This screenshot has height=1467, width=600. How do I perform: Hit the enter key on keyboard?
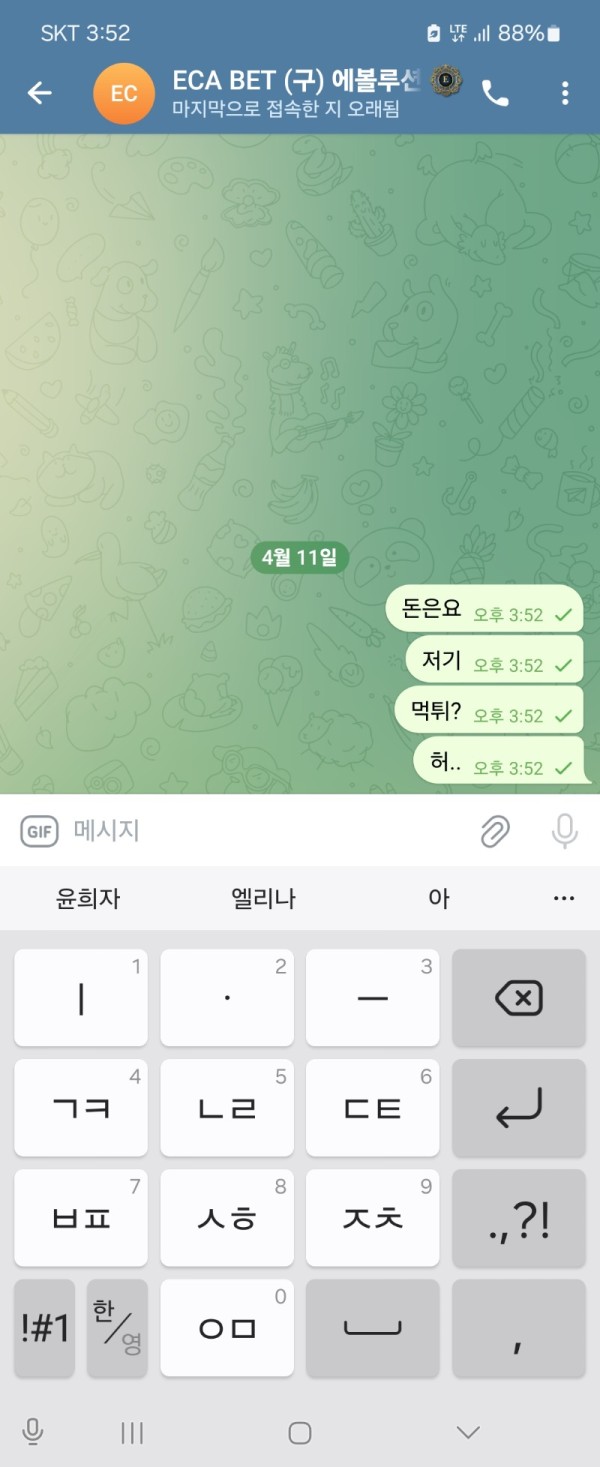518,1108
